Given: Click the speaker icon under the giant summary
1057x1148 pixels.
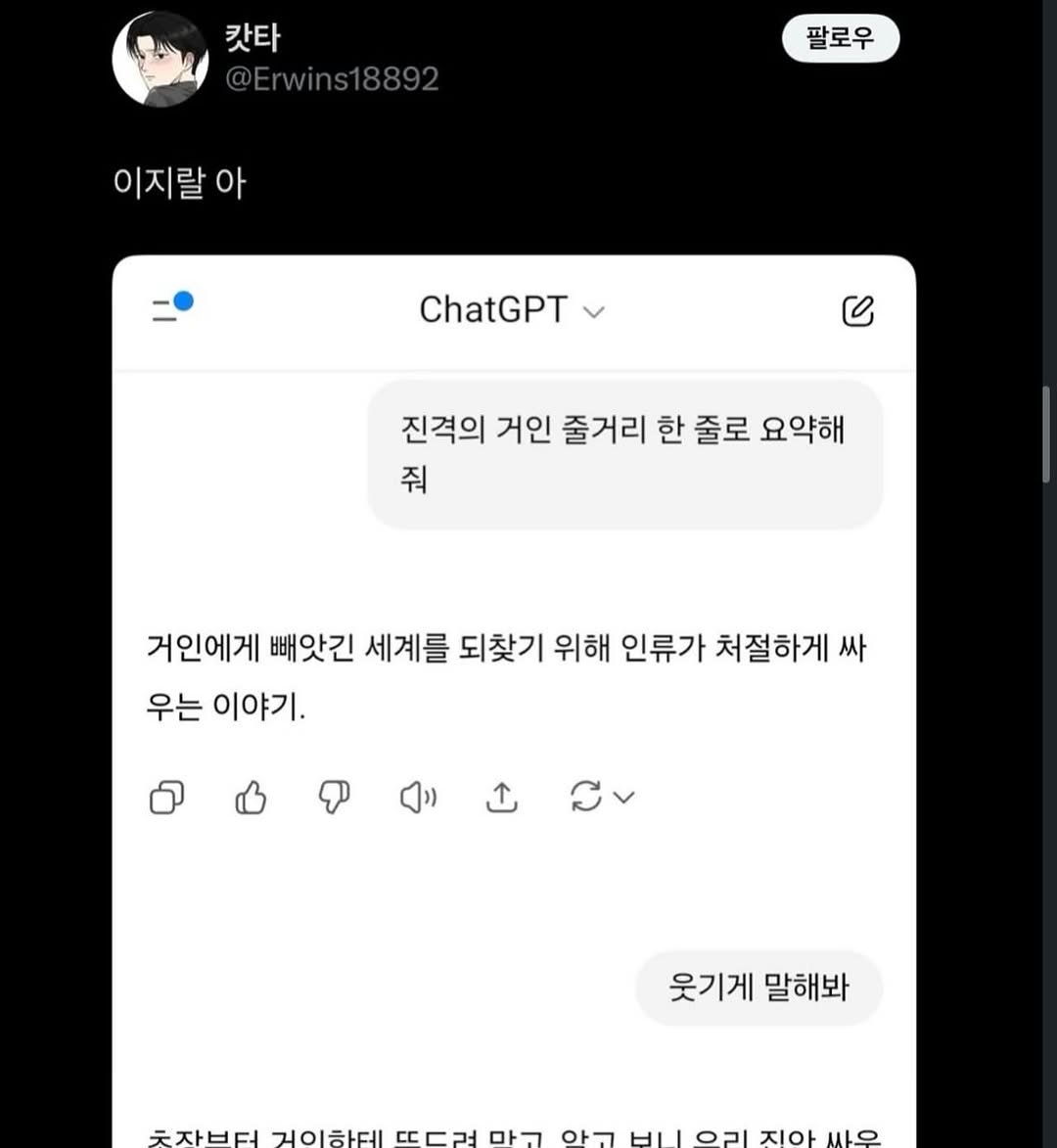Looking at the screenshot, I should click(418, 798).
